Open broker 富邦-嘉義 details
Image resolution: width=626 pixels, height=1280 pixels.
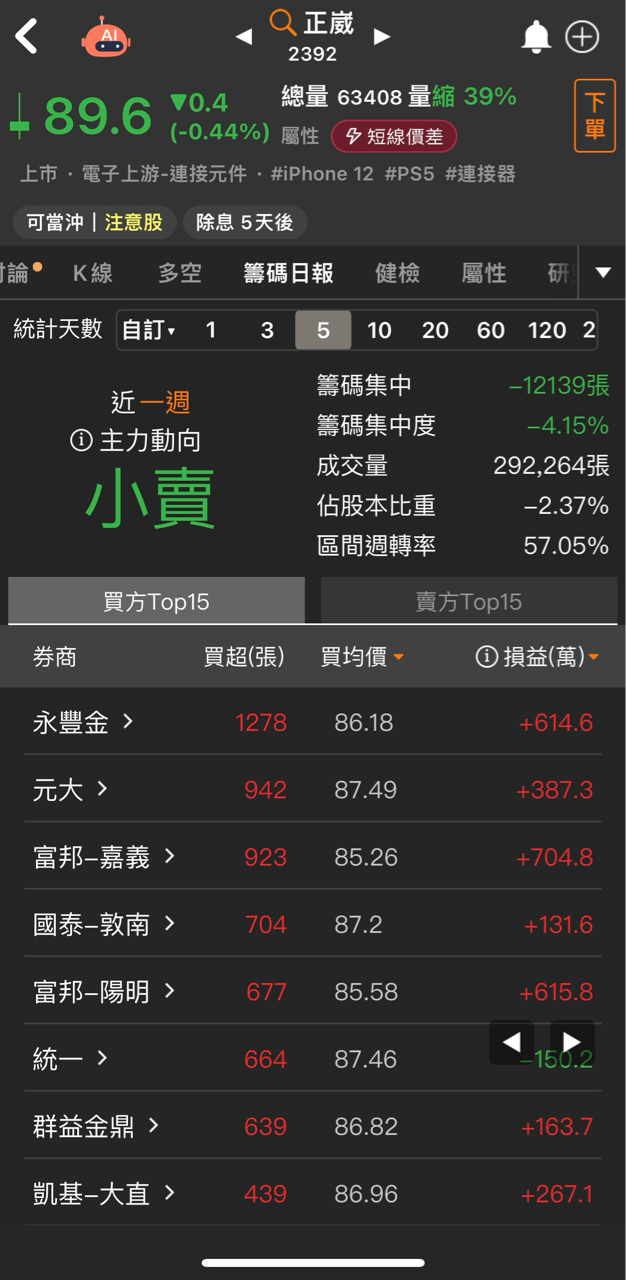(x=104, y=857)
